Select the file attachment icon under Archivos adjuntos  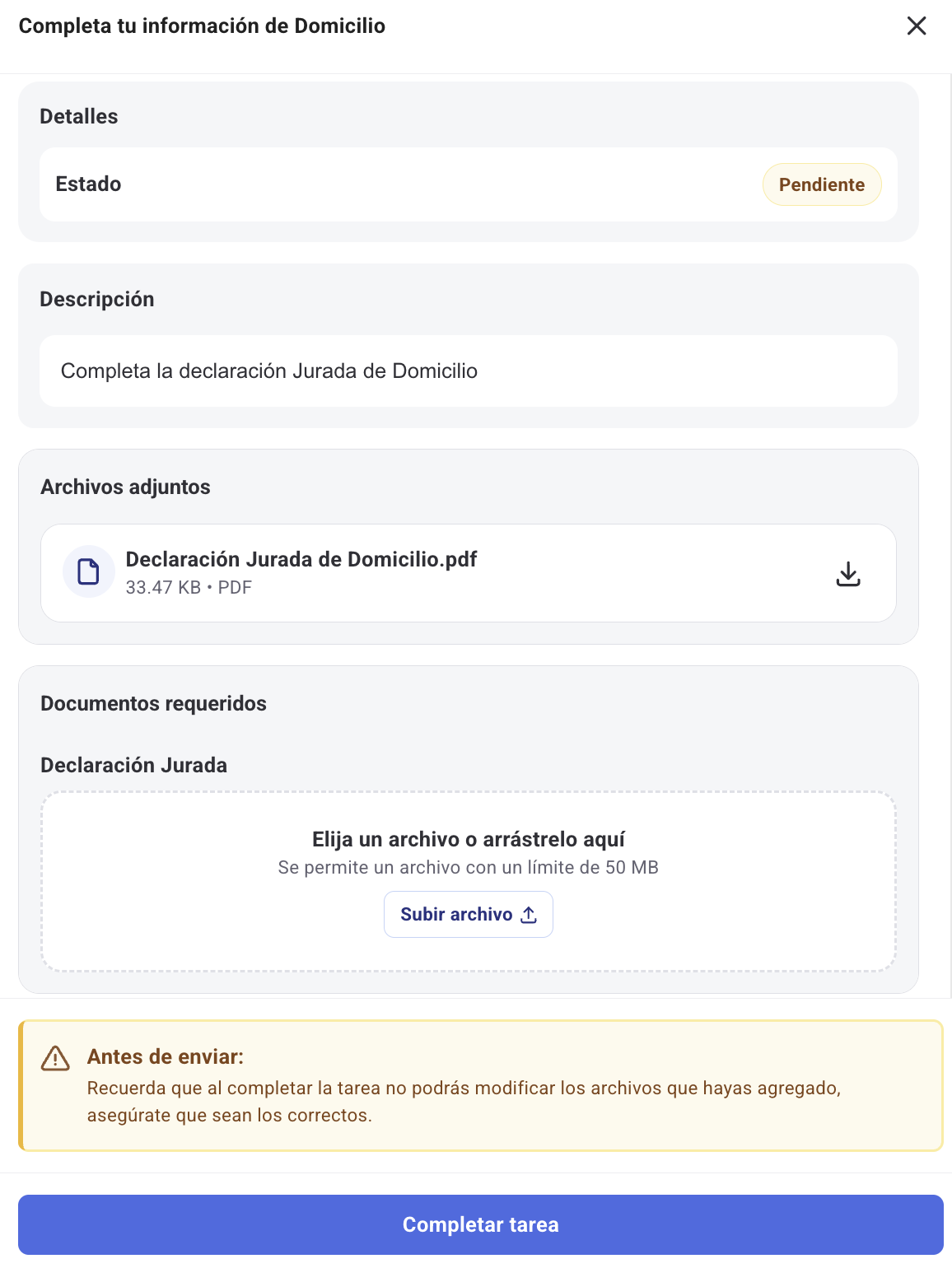(x=88, y=571)
